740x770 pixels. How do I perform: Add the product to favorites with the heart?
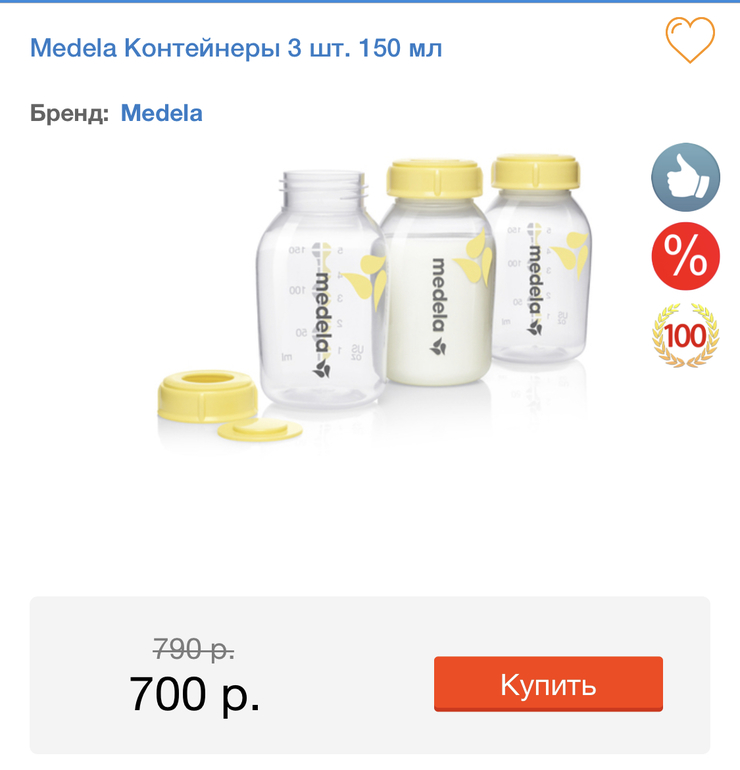click(x=690, y=40)
